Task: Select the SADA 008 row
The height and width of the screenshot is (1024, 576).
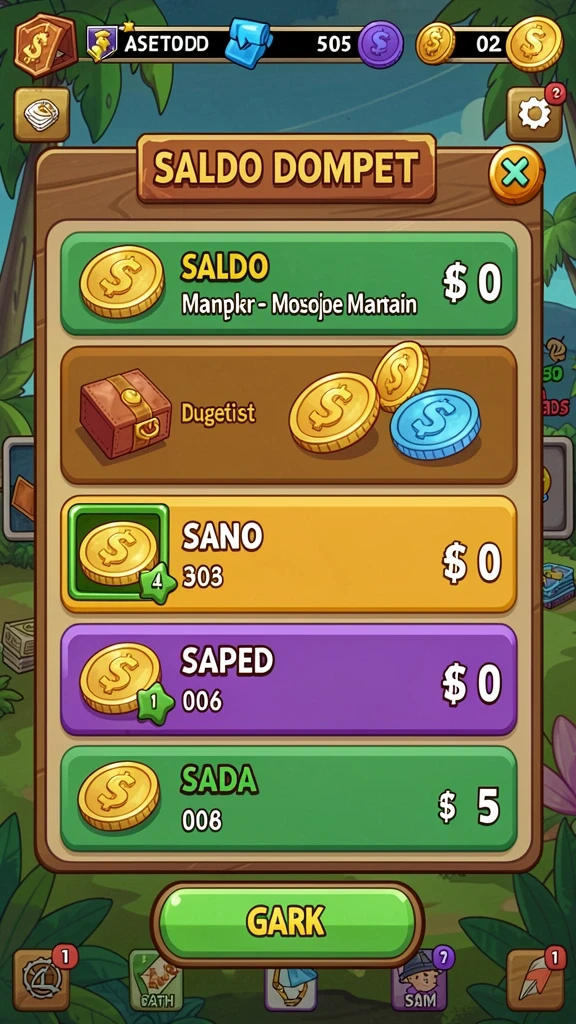Action: [x=289, y=799]
